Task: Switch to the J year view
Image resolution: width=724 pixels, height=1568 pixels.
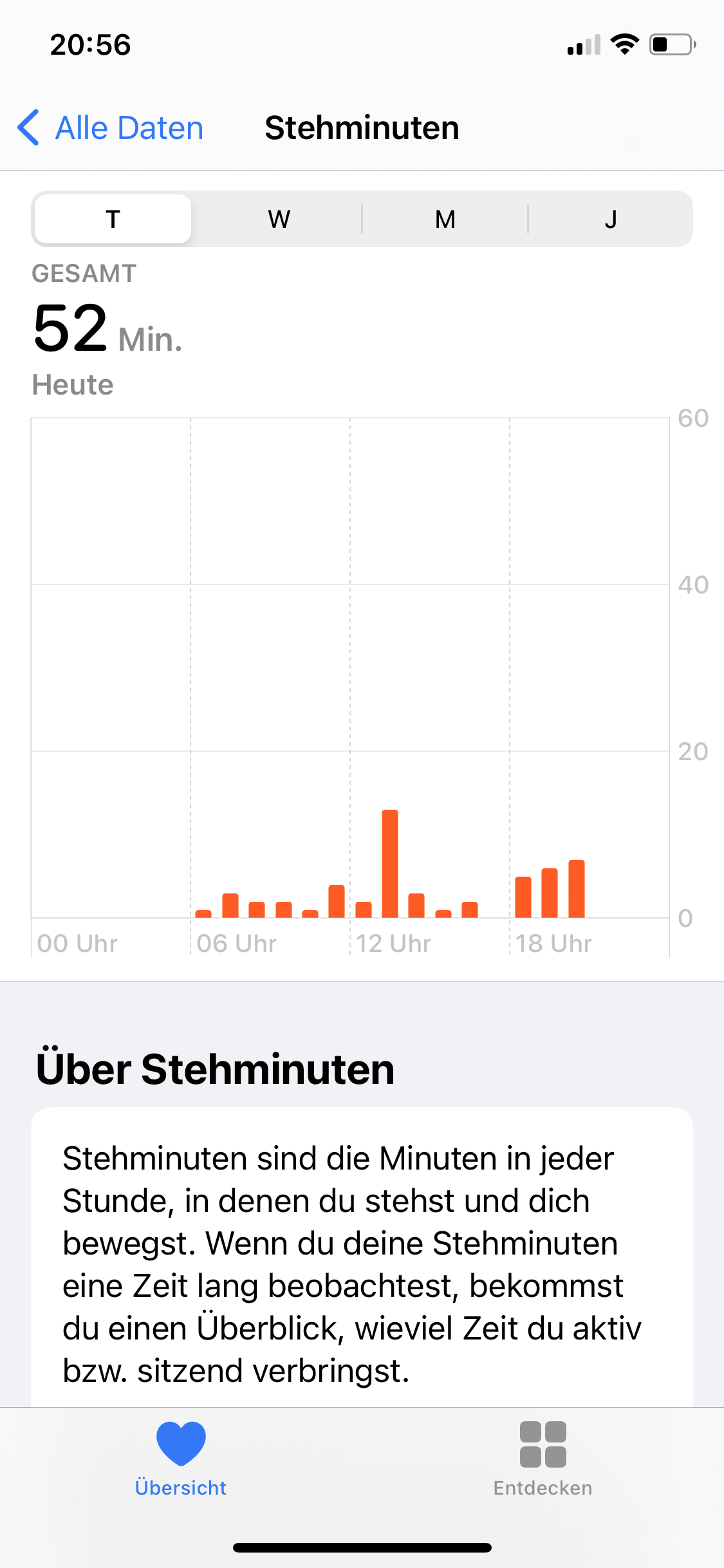Action: [610, 219]
